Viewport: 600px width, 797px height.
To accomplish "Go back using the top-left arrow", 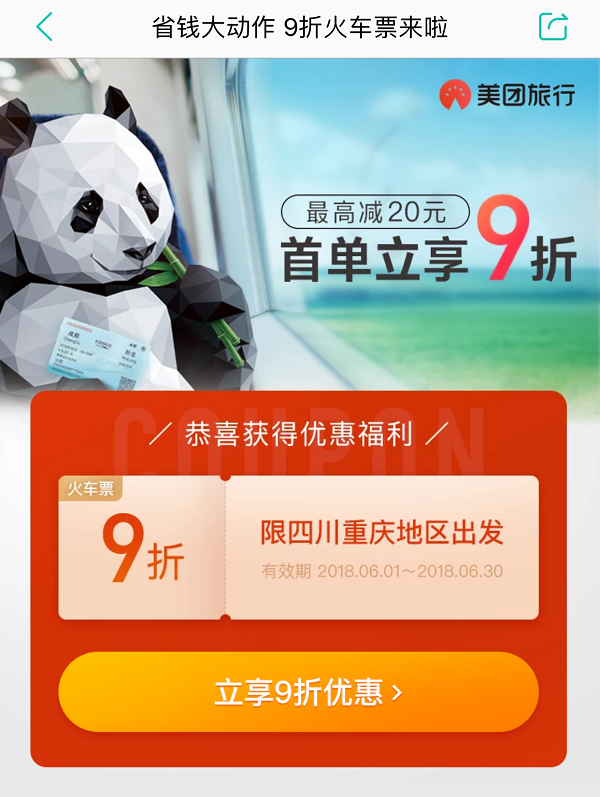I will click(x=43, y=27).
